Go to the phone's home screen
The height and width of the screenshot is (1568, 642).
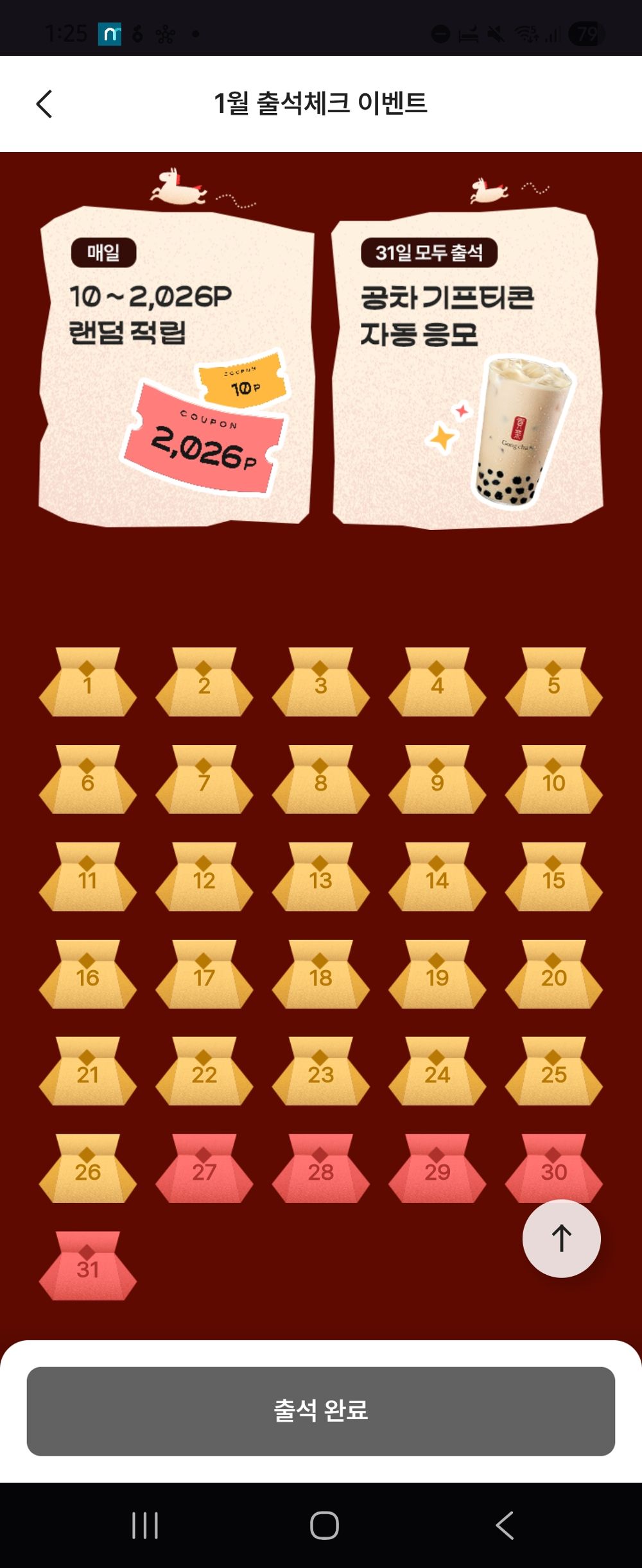coord(324,1525)
